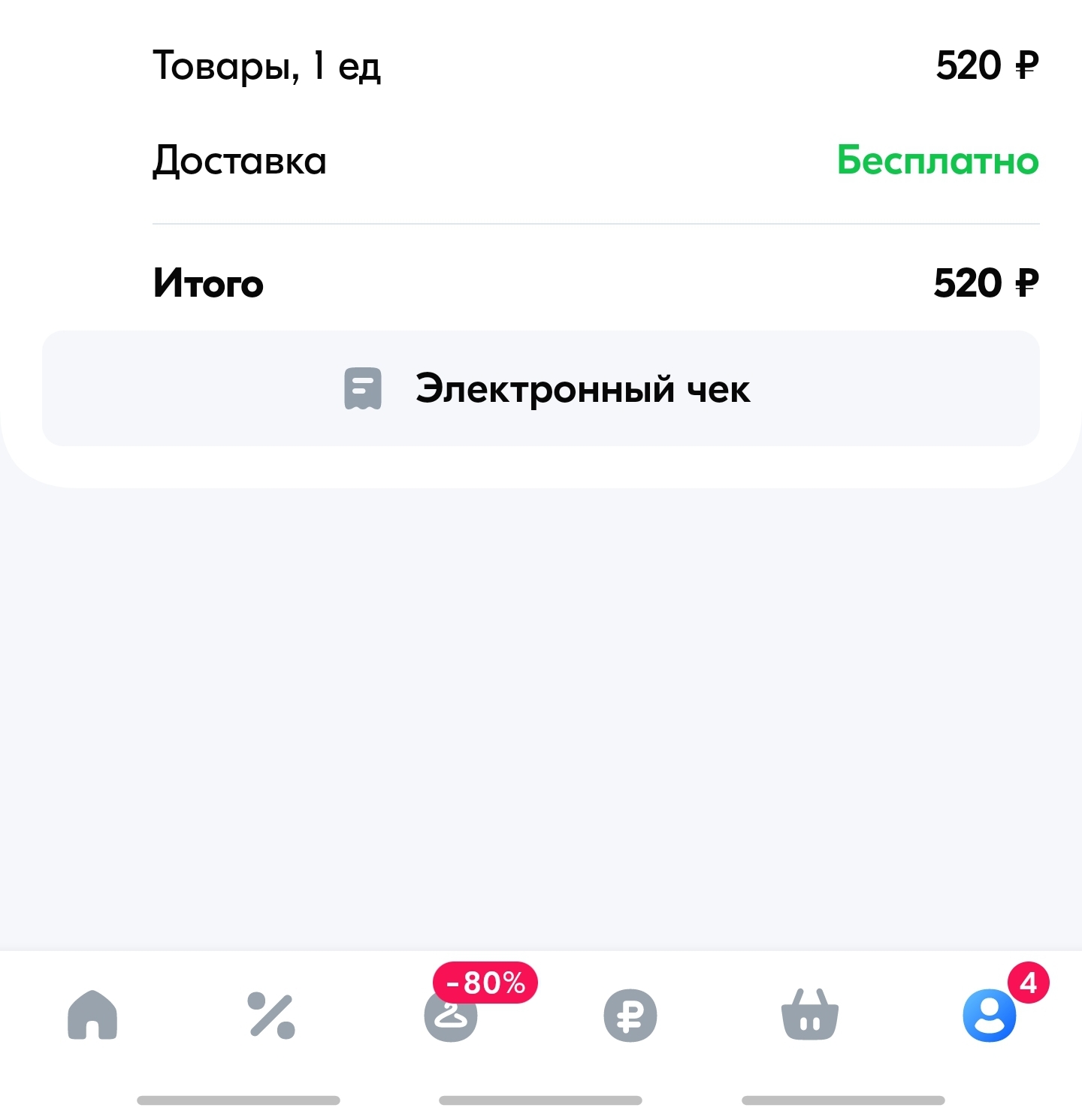The height and width of the screenshot is (1120, 1082).
Task: Tap the receipt icon next to Электронный чек
Action: [363, 388]
